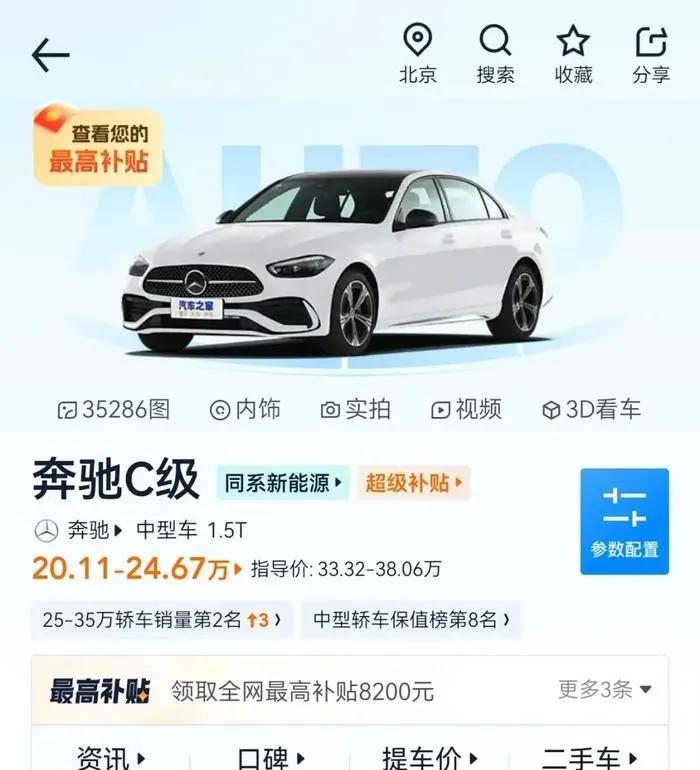Open the 视频 video section
This screenshot has width=700, height=770.
tap(465, 409)
